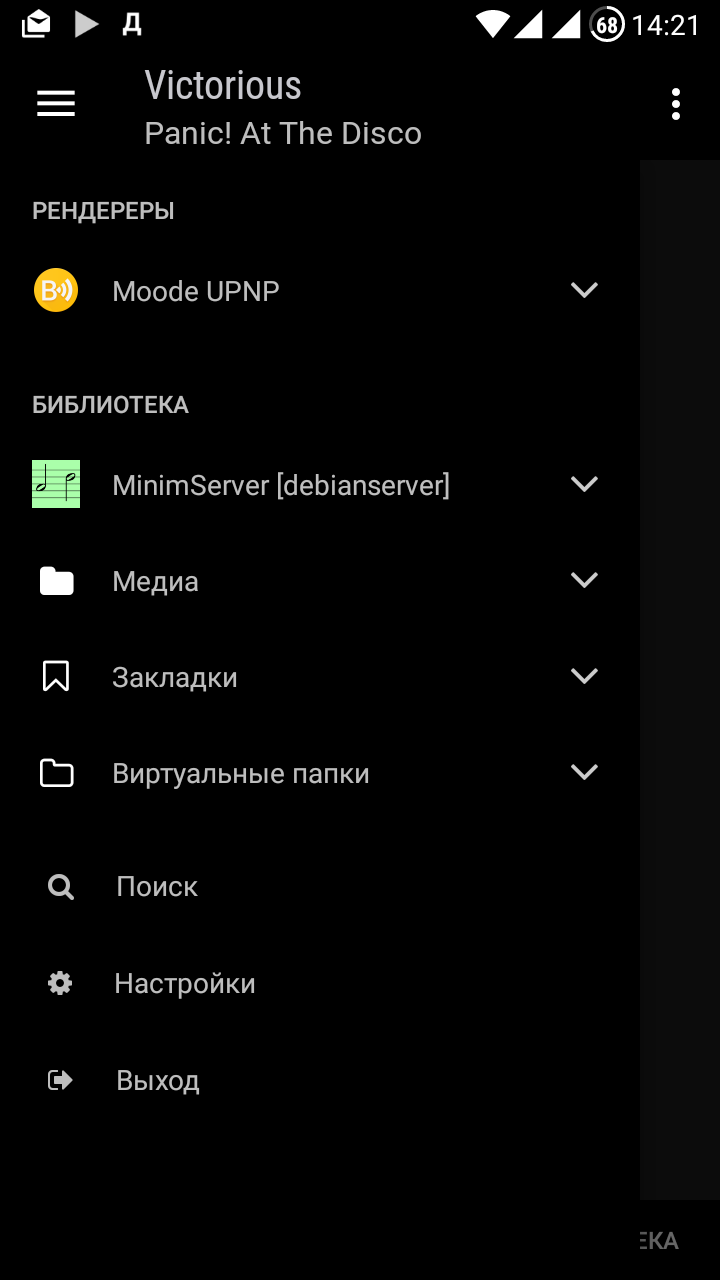Expand the MinimServer chevron

tap(584, 484)
